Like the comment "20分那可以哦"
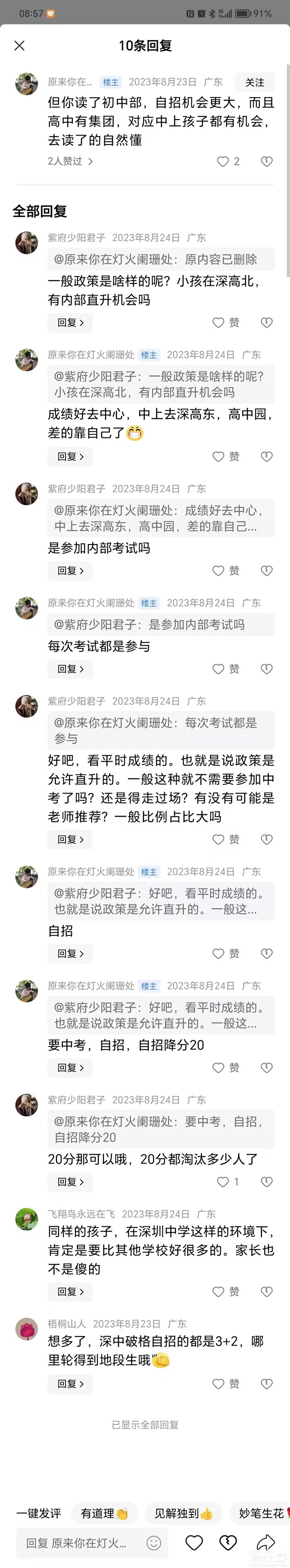The height and width of the screenshot is (1568, 290). pyautogui.click(x=223, y=1181)
